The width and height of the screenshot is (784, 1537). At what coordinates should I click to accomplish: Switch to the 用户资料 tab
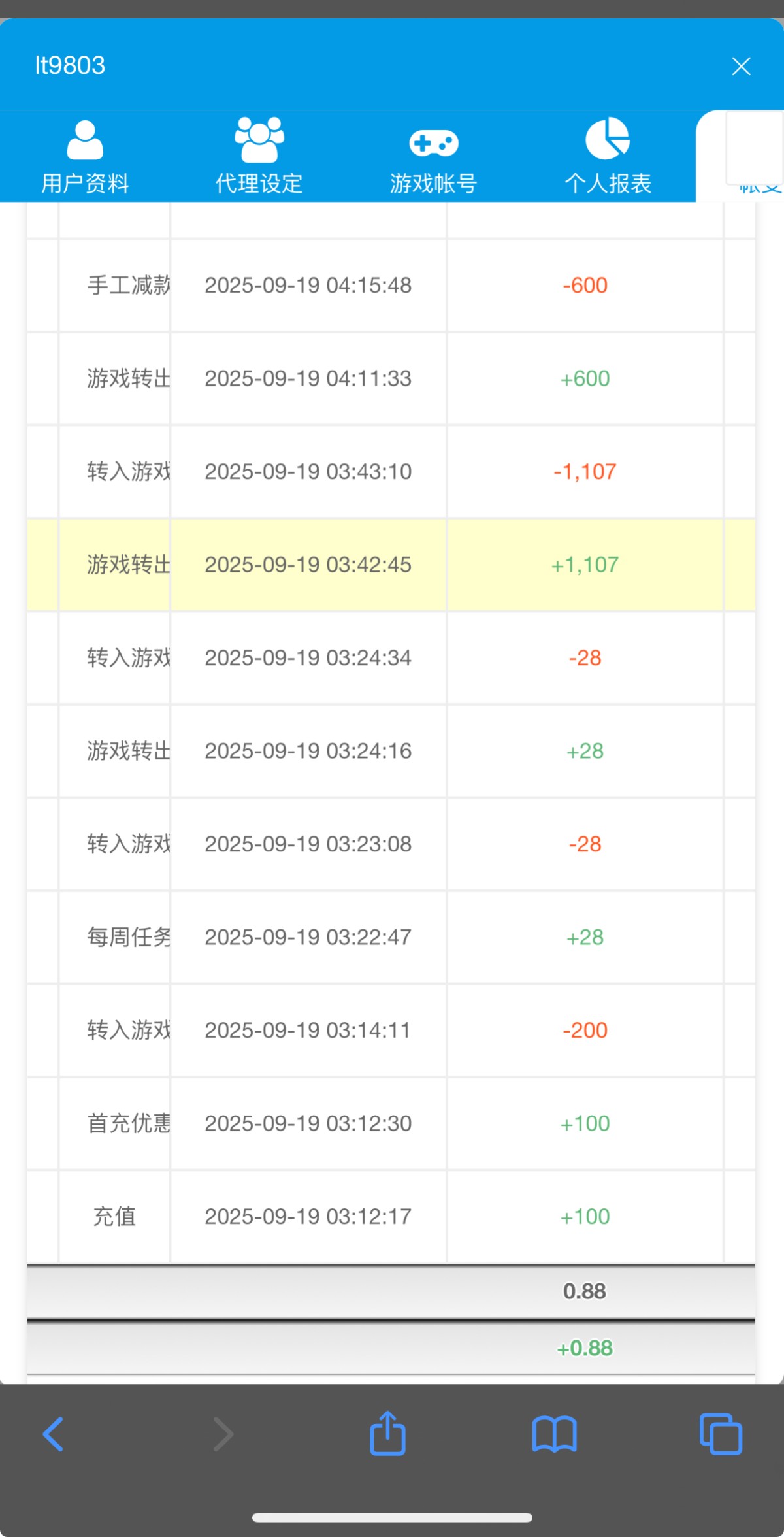click(85, 157)
